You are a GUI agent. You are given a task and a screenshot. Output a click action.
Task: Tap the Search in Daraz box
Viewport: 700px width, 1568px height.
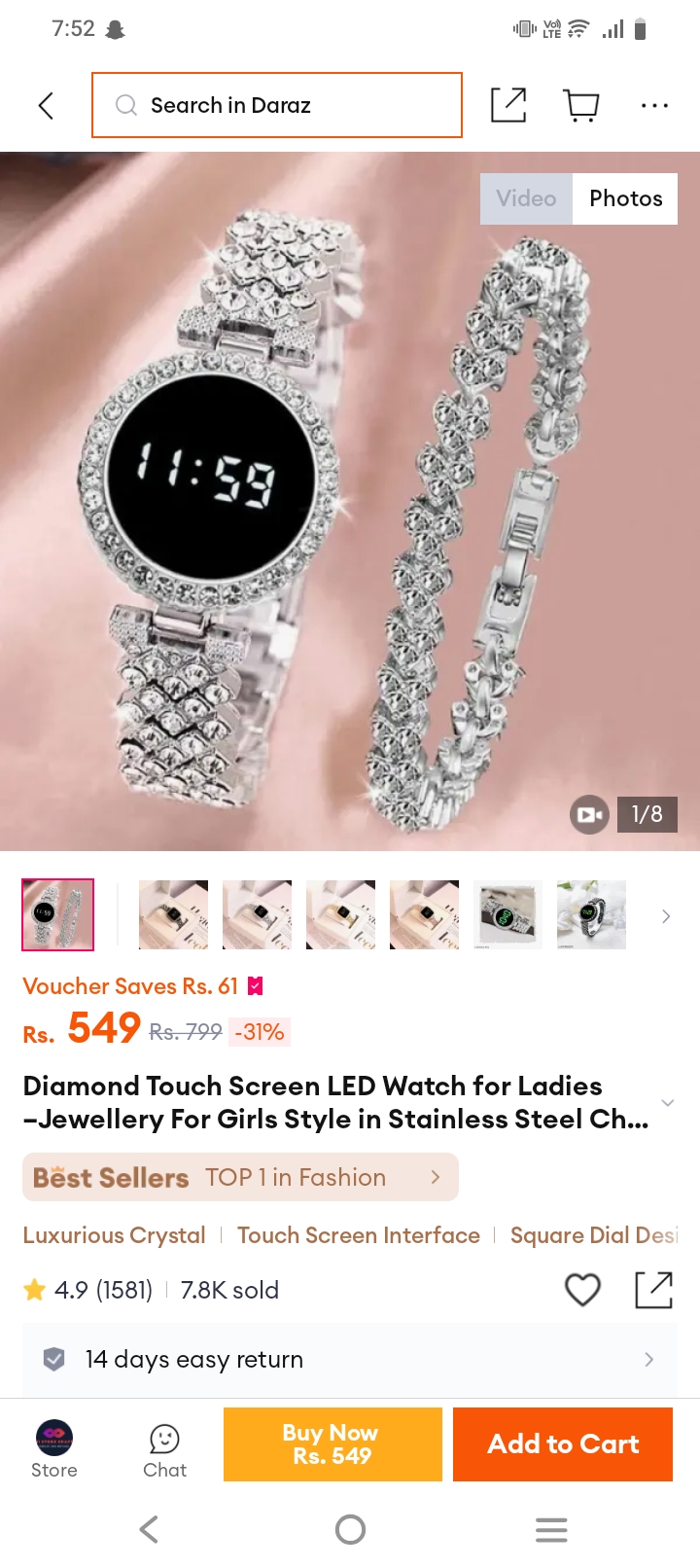pos(277,105)
